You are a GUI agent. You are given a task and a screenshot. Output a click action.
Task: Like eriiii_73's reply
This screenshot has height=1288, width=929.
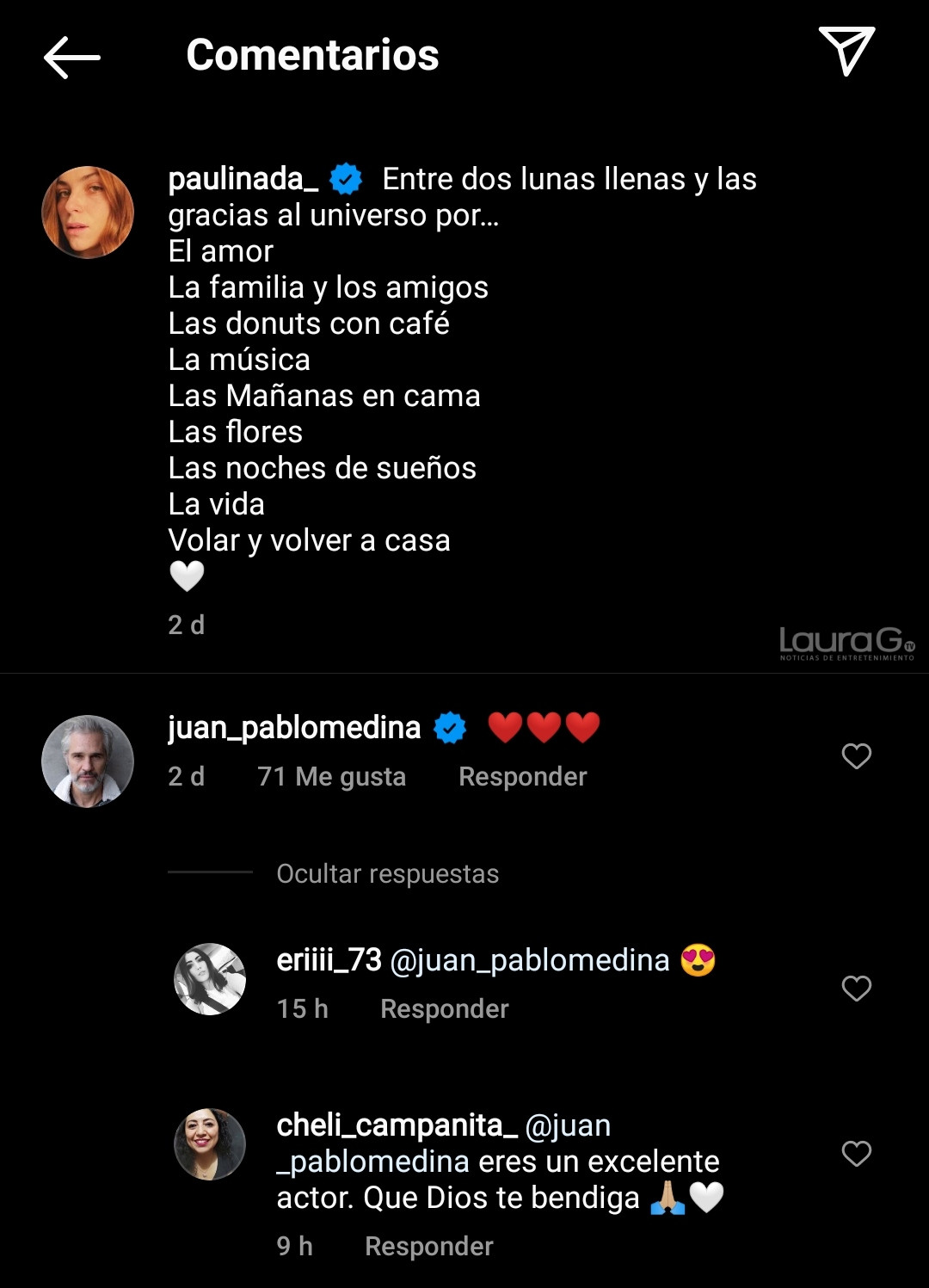[856, 989]
